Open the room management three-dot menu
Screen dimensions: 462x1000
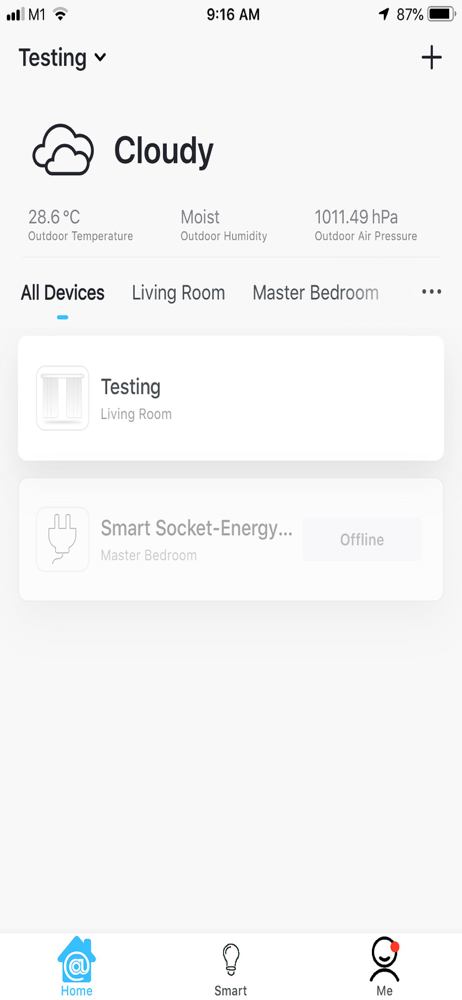(432, 292)
